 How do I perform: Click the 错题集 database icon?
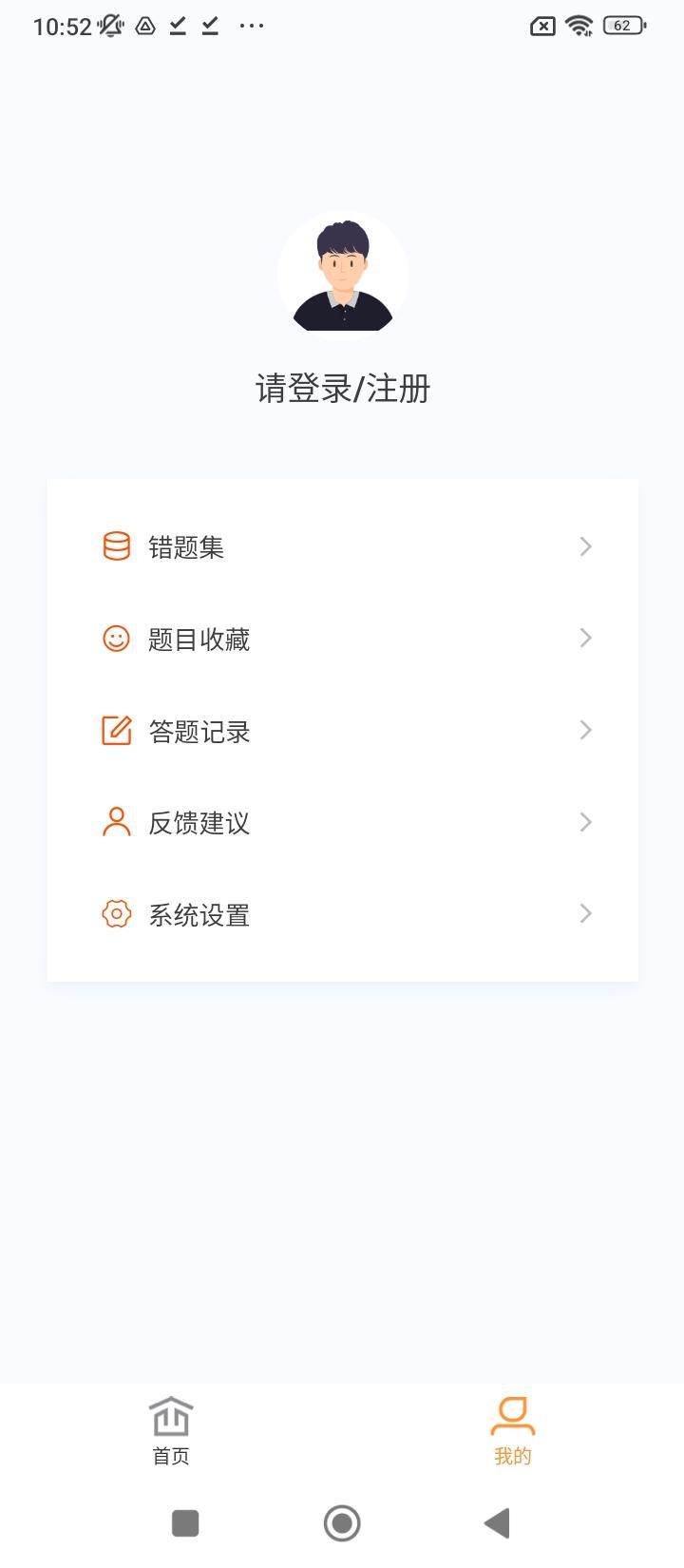(115, 546)
